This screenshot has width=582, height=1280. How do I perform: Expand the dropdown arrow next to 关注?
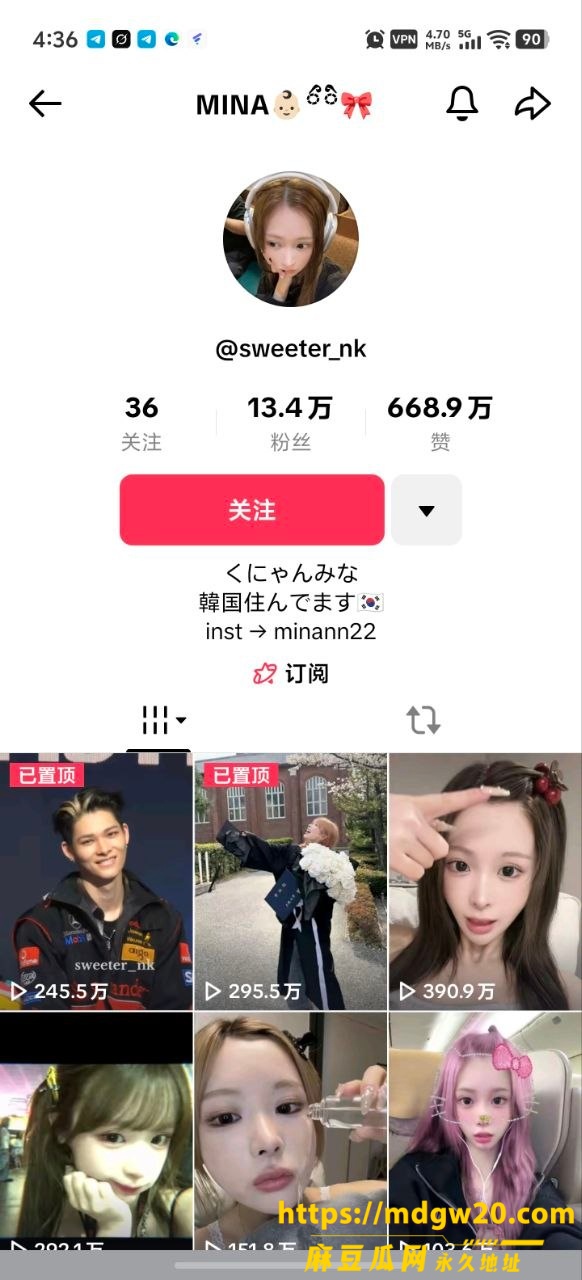(426, 510)
